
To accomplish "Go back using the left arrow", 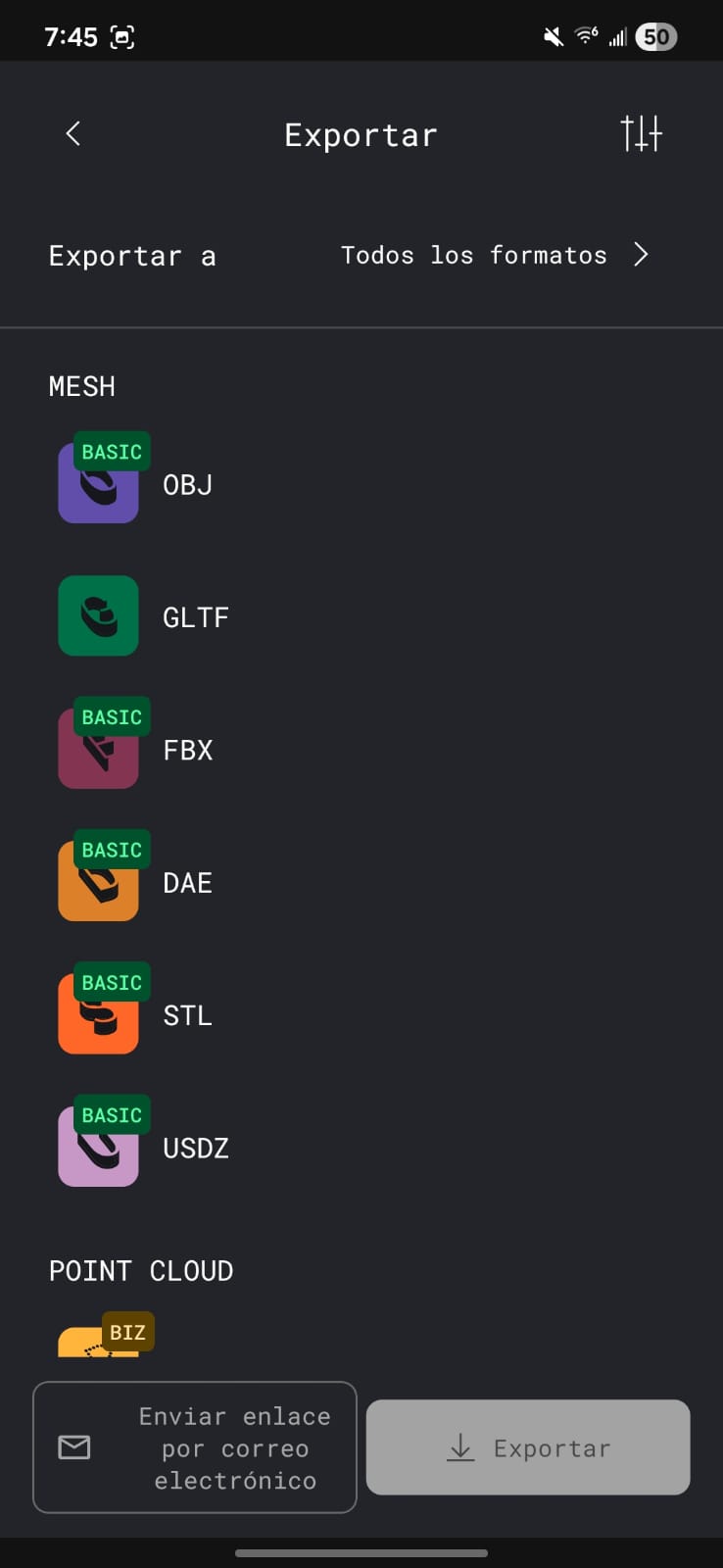I will tap(72, 134).
